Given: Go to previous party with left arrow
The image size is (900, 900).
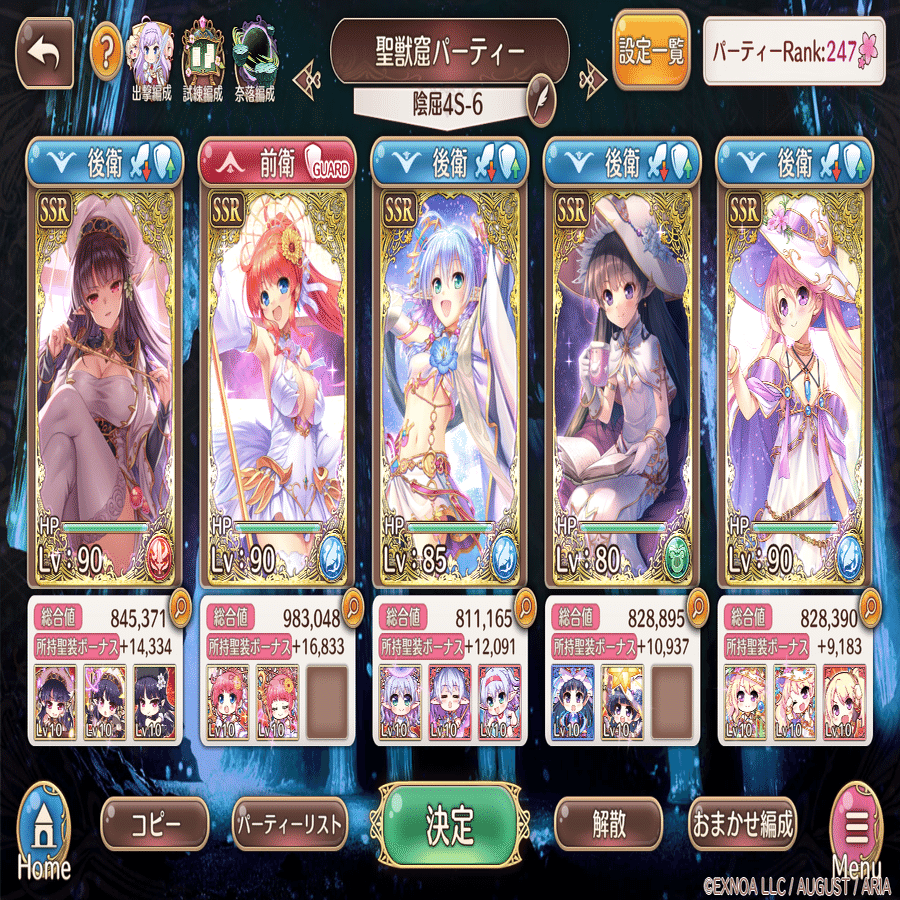Looking at the screenshot, I should tap(308, 79).
